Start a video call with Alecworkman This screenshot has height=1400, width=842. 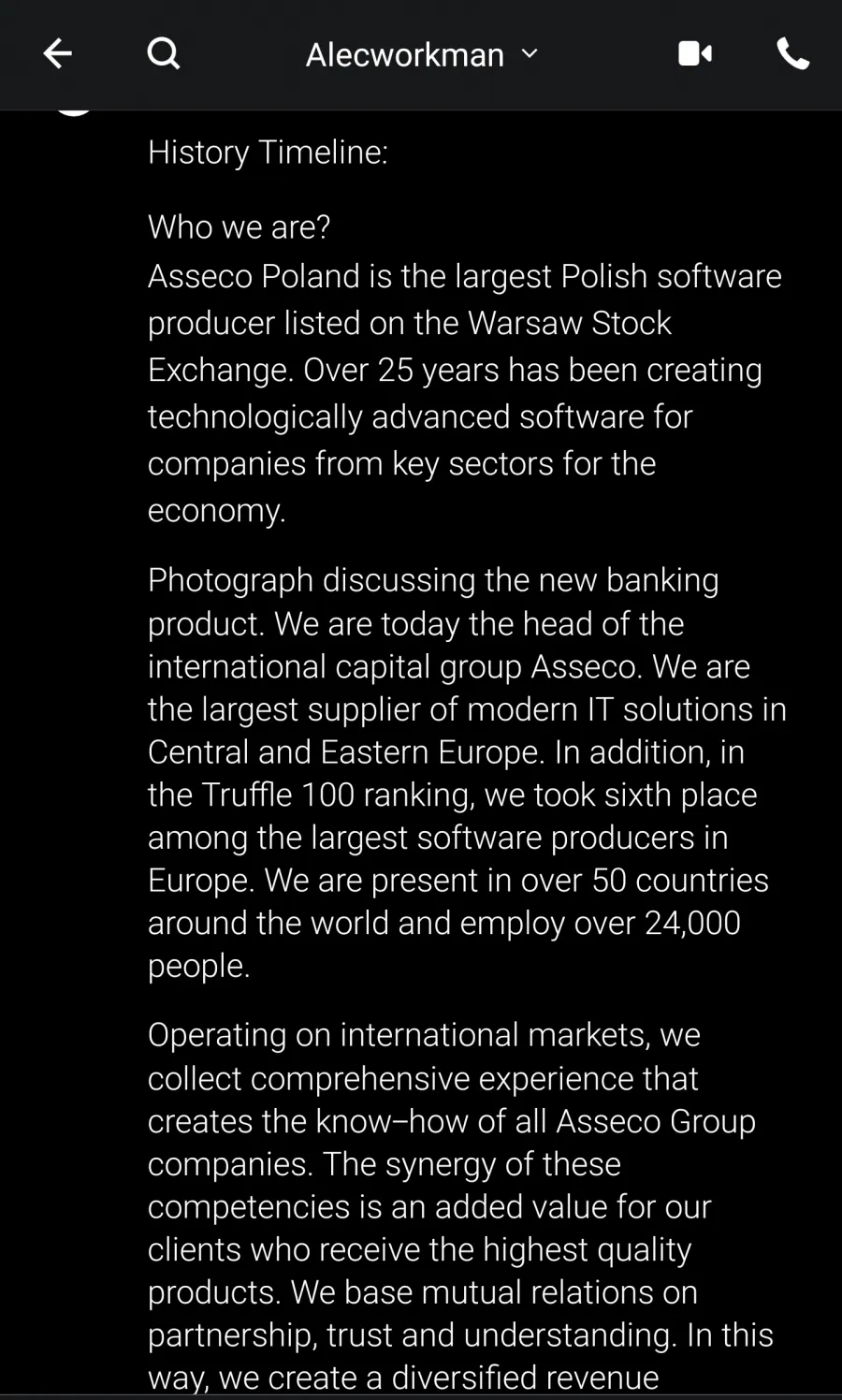coord(695,54)
